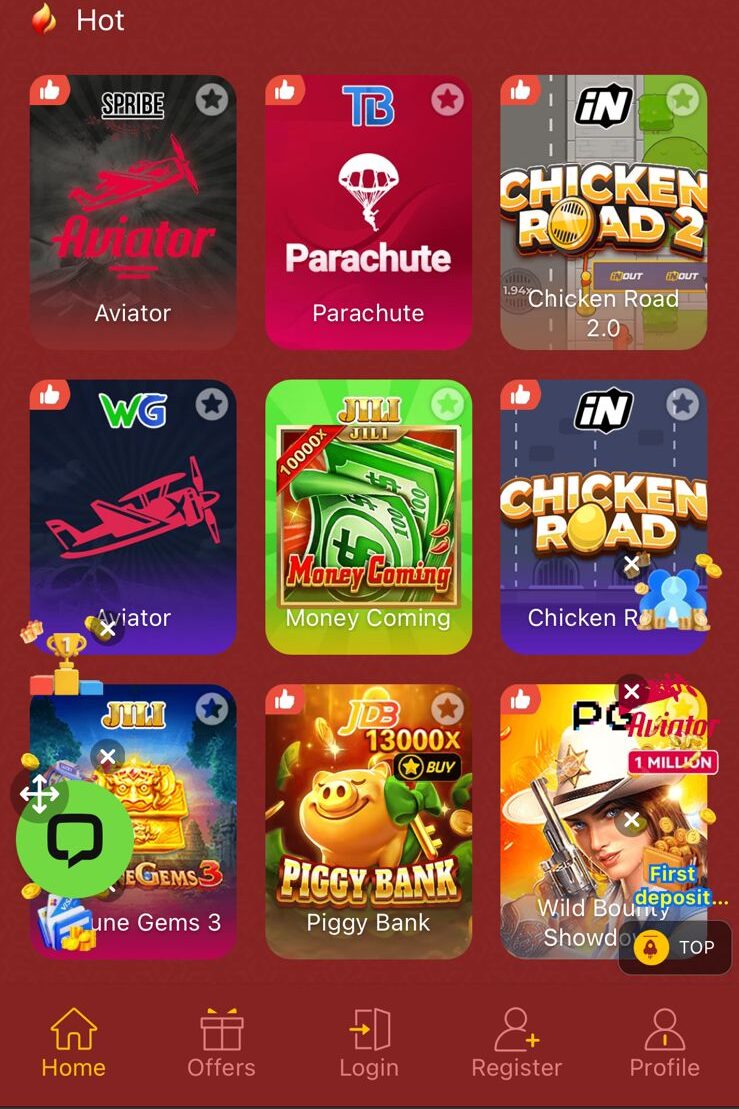Image resolution: width=739 pixels, height=1109 pixels.
Task: Switch to the Home tab
Action: [x=73, y=1043]
